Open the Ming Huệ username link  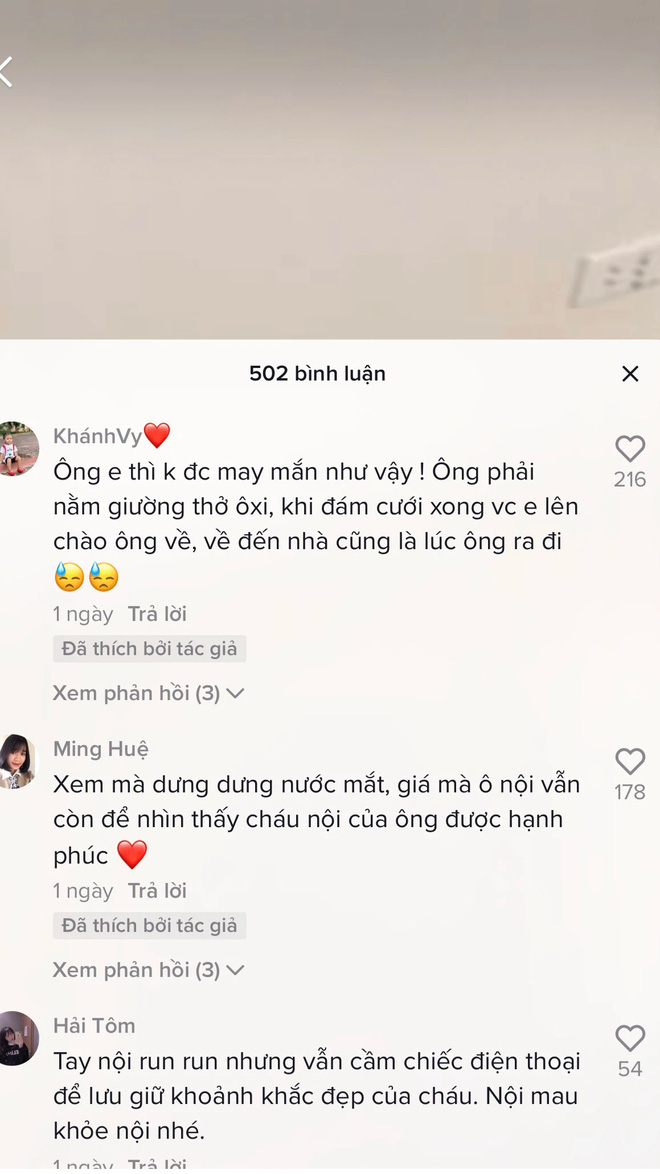click(101, 749)
